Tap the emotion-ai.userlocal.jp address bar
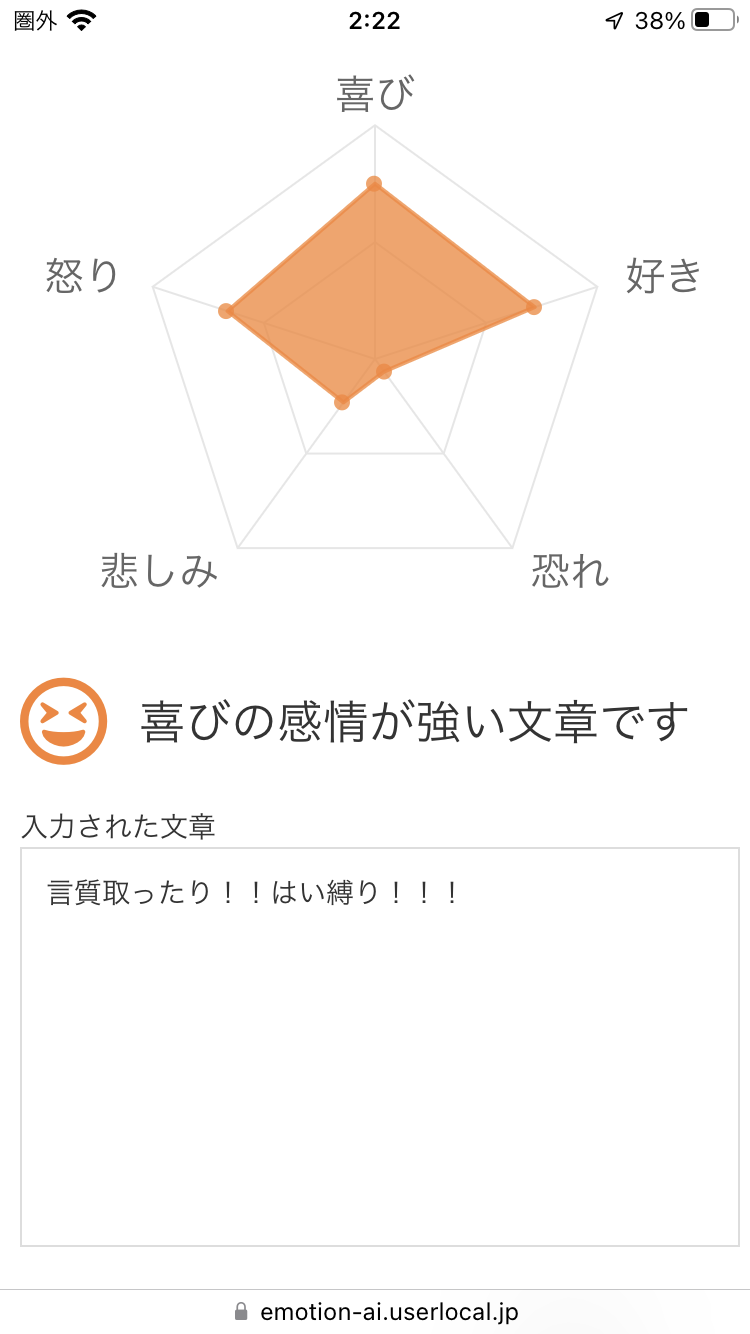 click(375, 1312)
